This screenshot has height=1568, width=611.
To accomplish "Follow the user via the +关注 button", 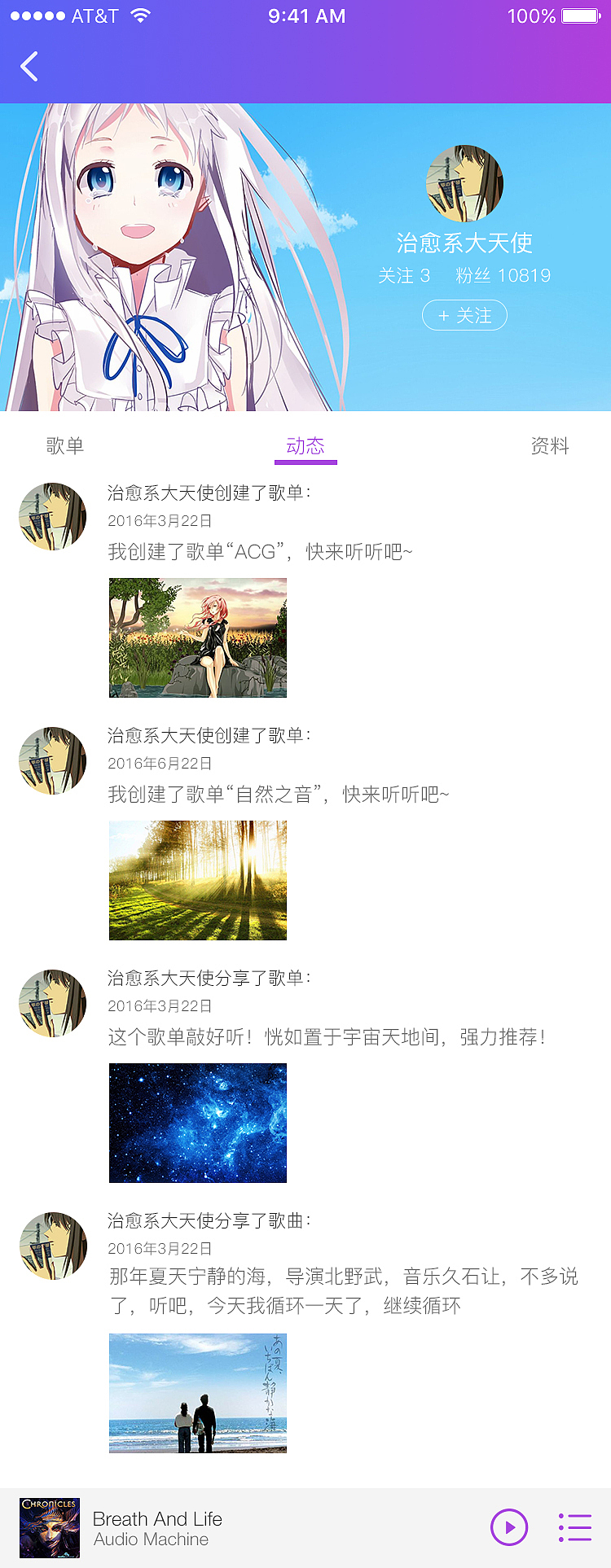I will pos(464,315).
